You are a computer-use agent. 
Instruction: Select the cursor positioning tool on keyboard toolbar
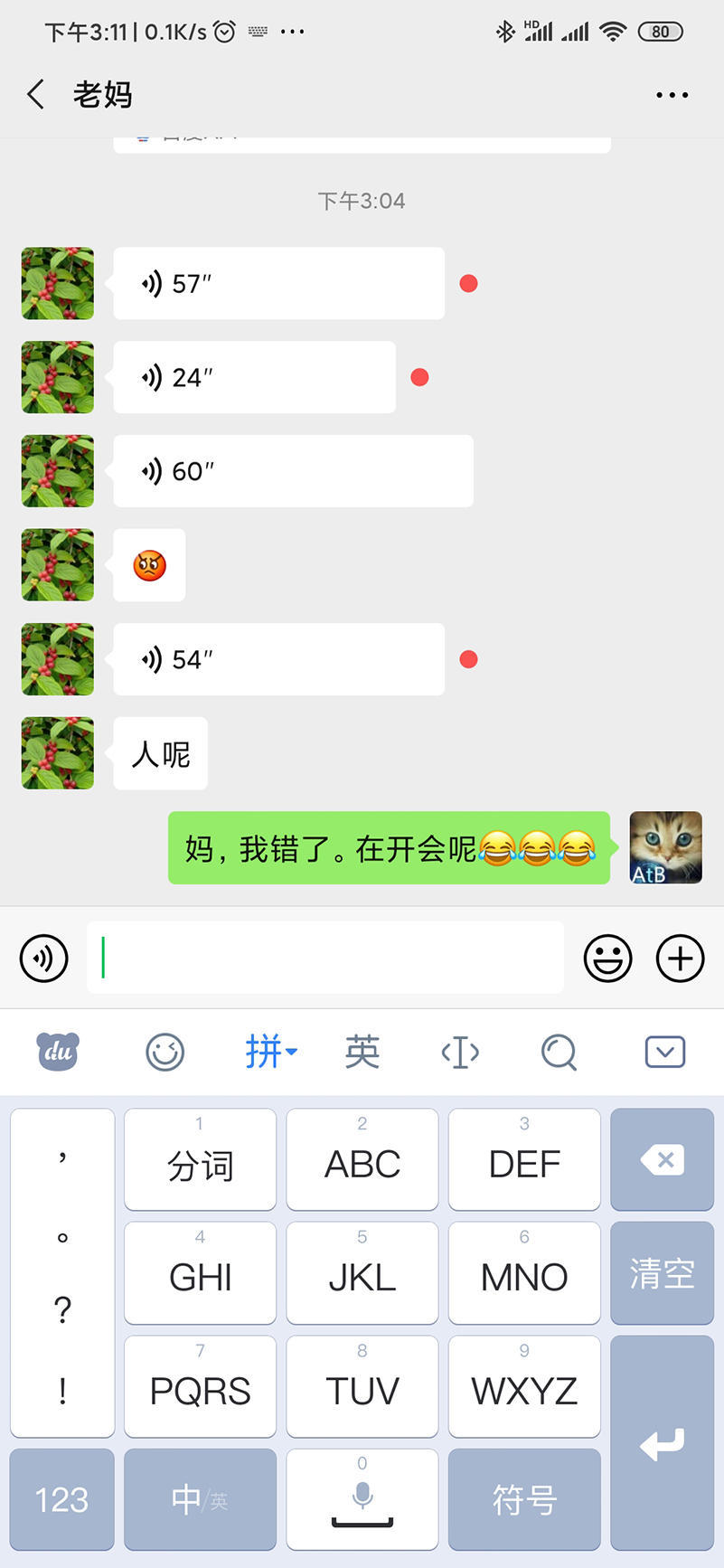coord(459,1052)
